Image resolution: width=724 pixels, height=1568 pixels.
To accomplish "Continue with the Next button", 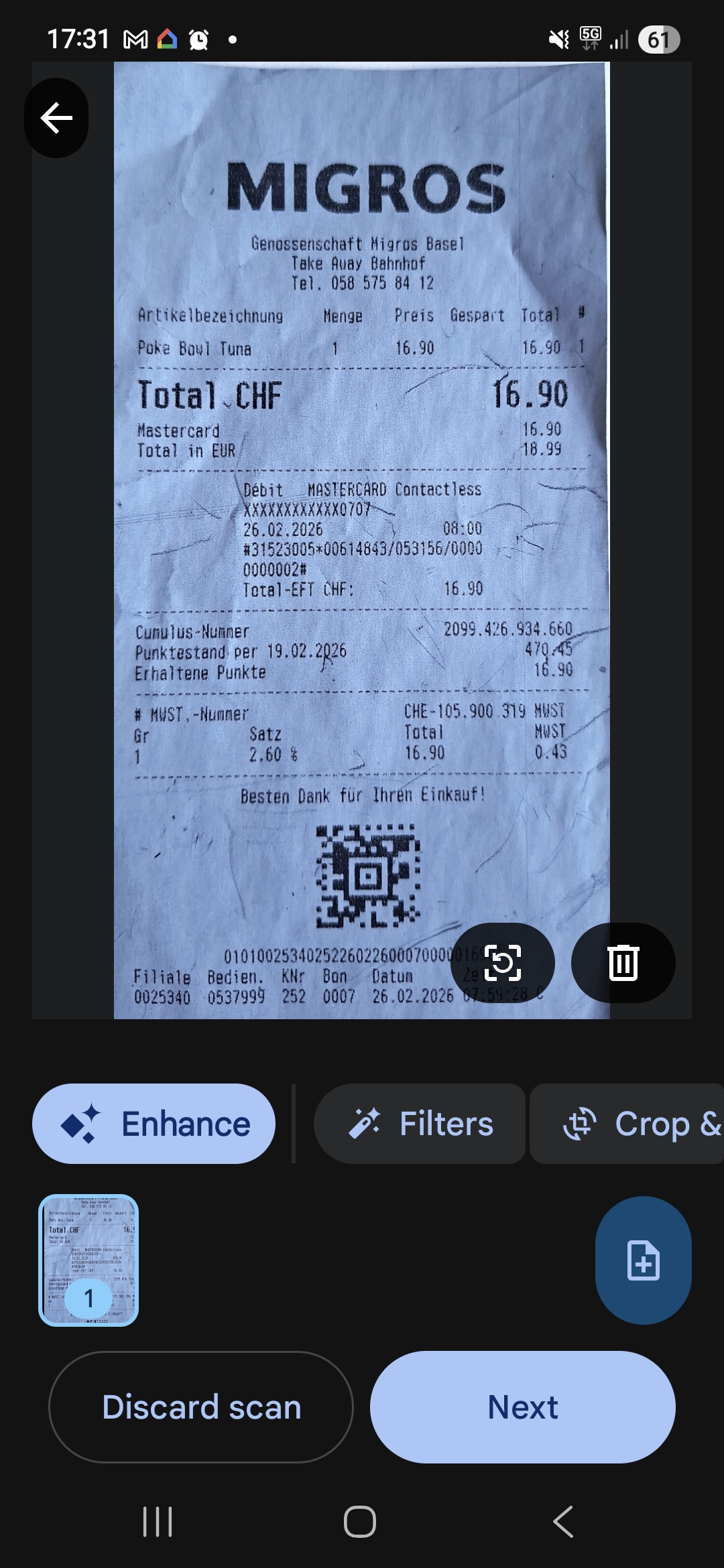I will pyautogui.click(x=523, y=1407).
